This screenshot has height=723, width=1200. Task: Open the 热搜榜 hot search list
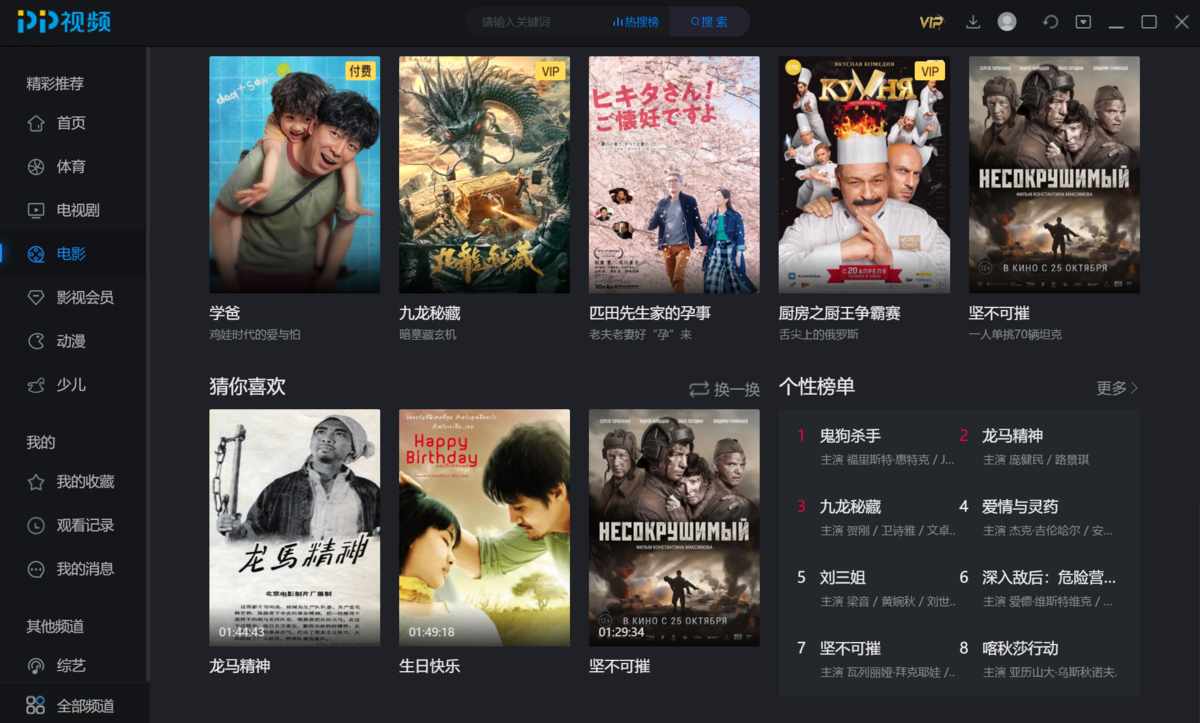tap(636, 22)
